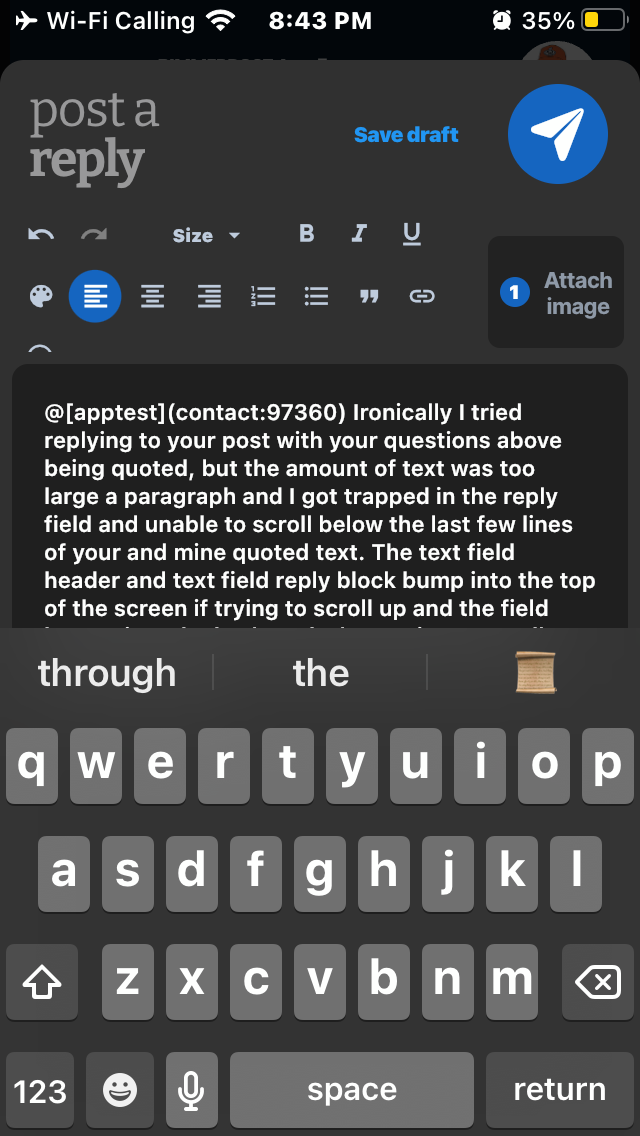Center align the text
Screen dimensions: 640x1136
[x=152, y=296]
